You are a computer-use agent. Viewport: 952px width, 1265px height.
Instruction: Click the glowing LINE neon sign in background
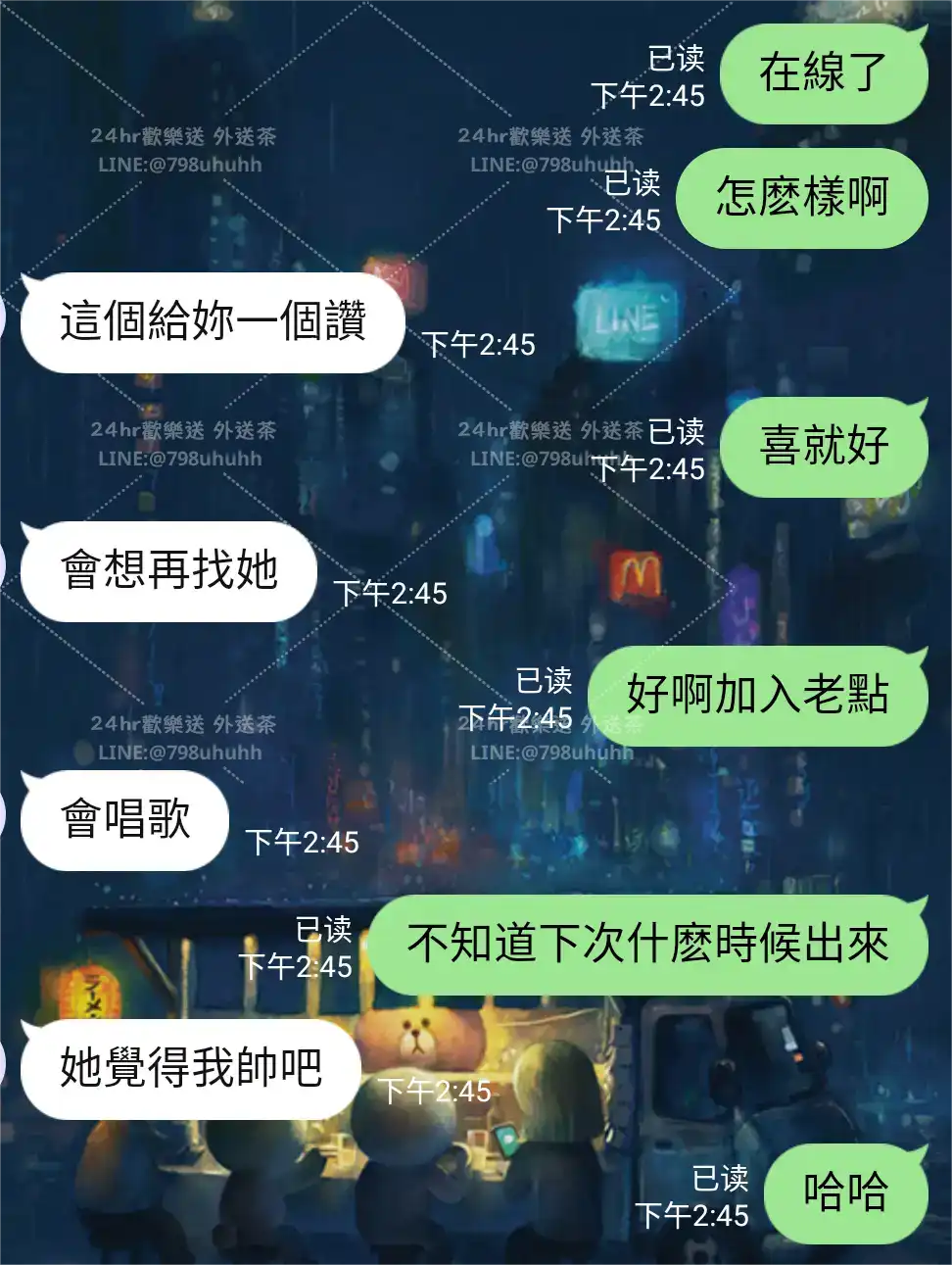[x=626, y=318]
